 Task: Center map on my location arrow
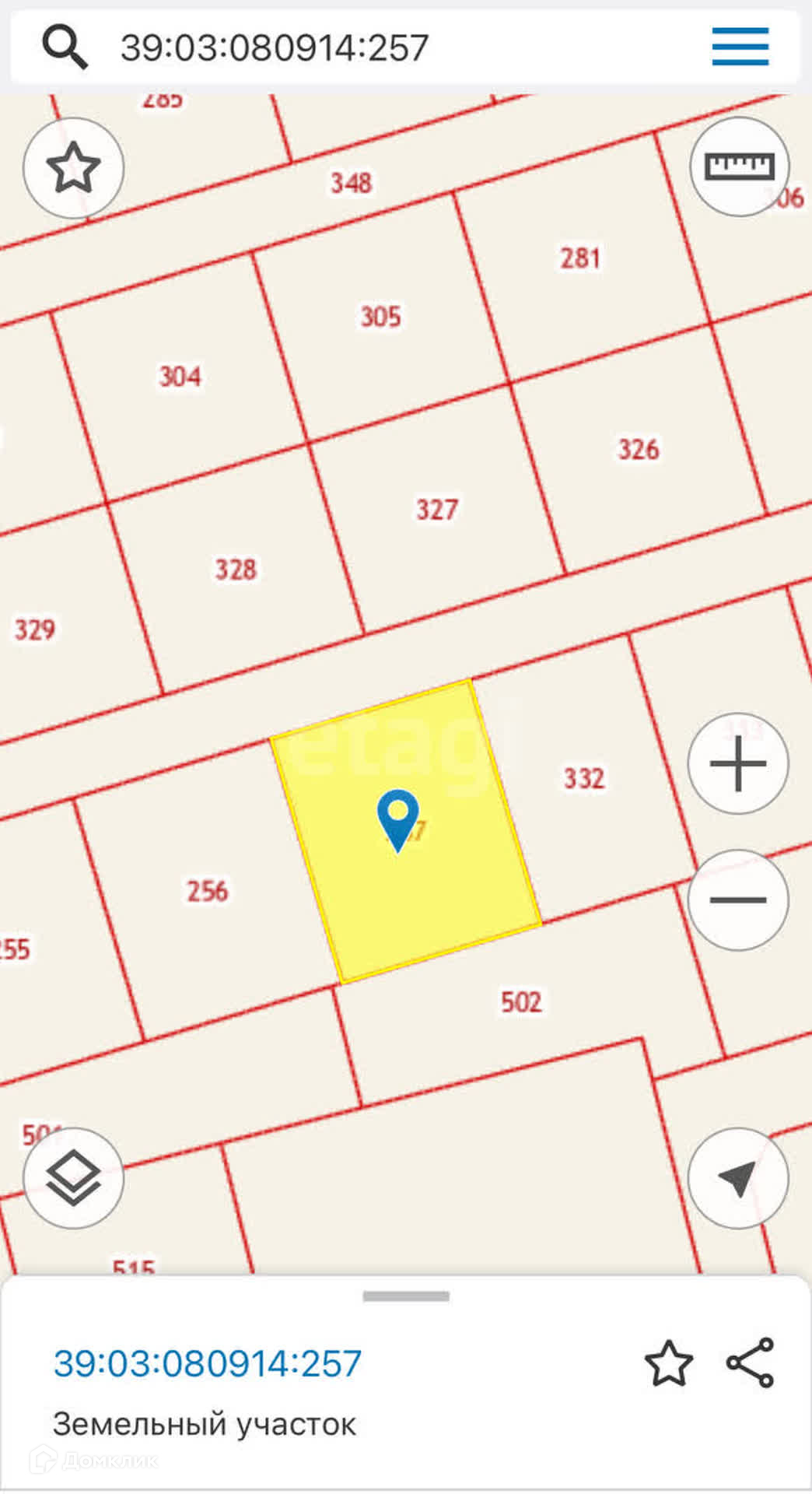737,1178
